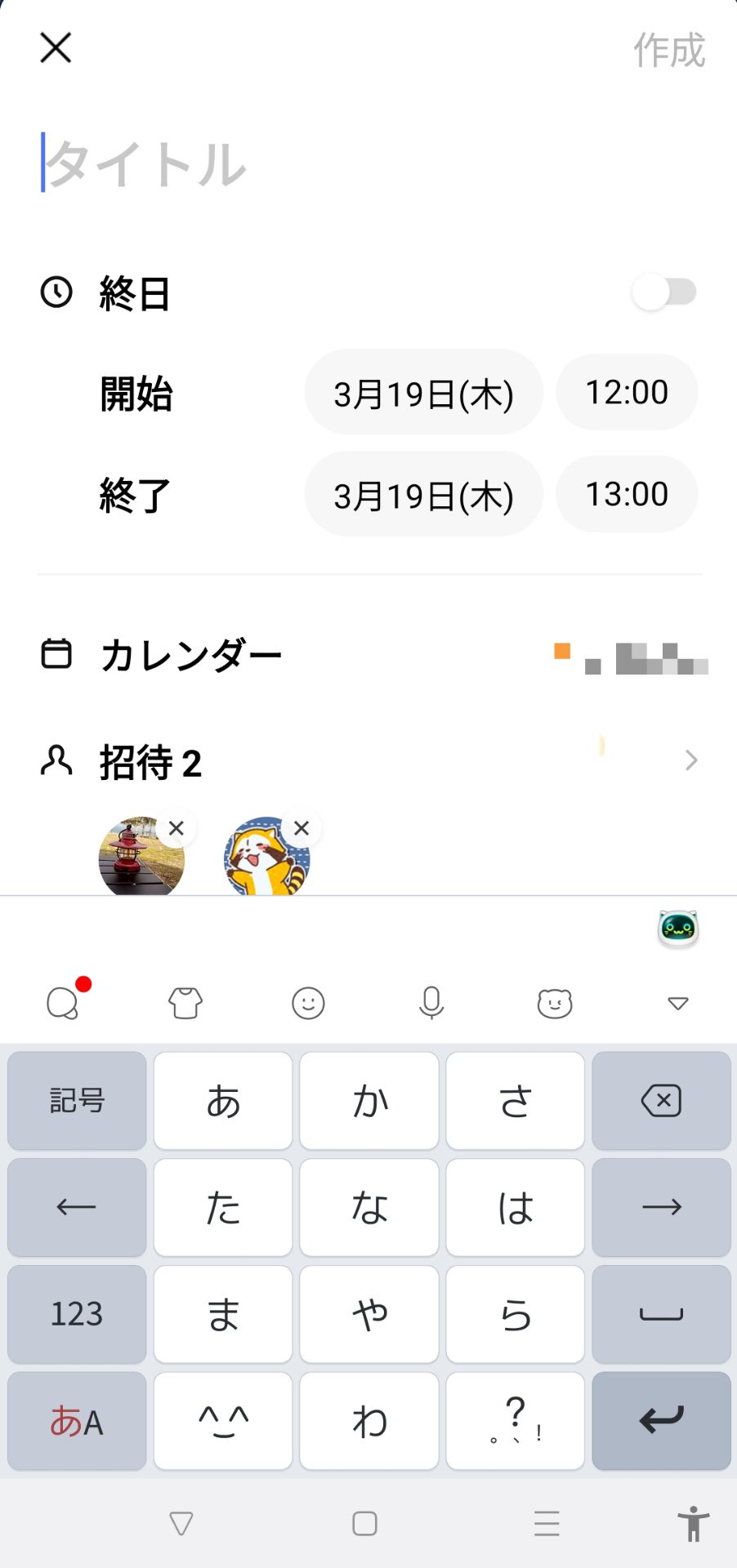The height and width of the screenshot is (1568, 737).
Task: Tap the 作成 create button
Action: [x=668, y=51]
